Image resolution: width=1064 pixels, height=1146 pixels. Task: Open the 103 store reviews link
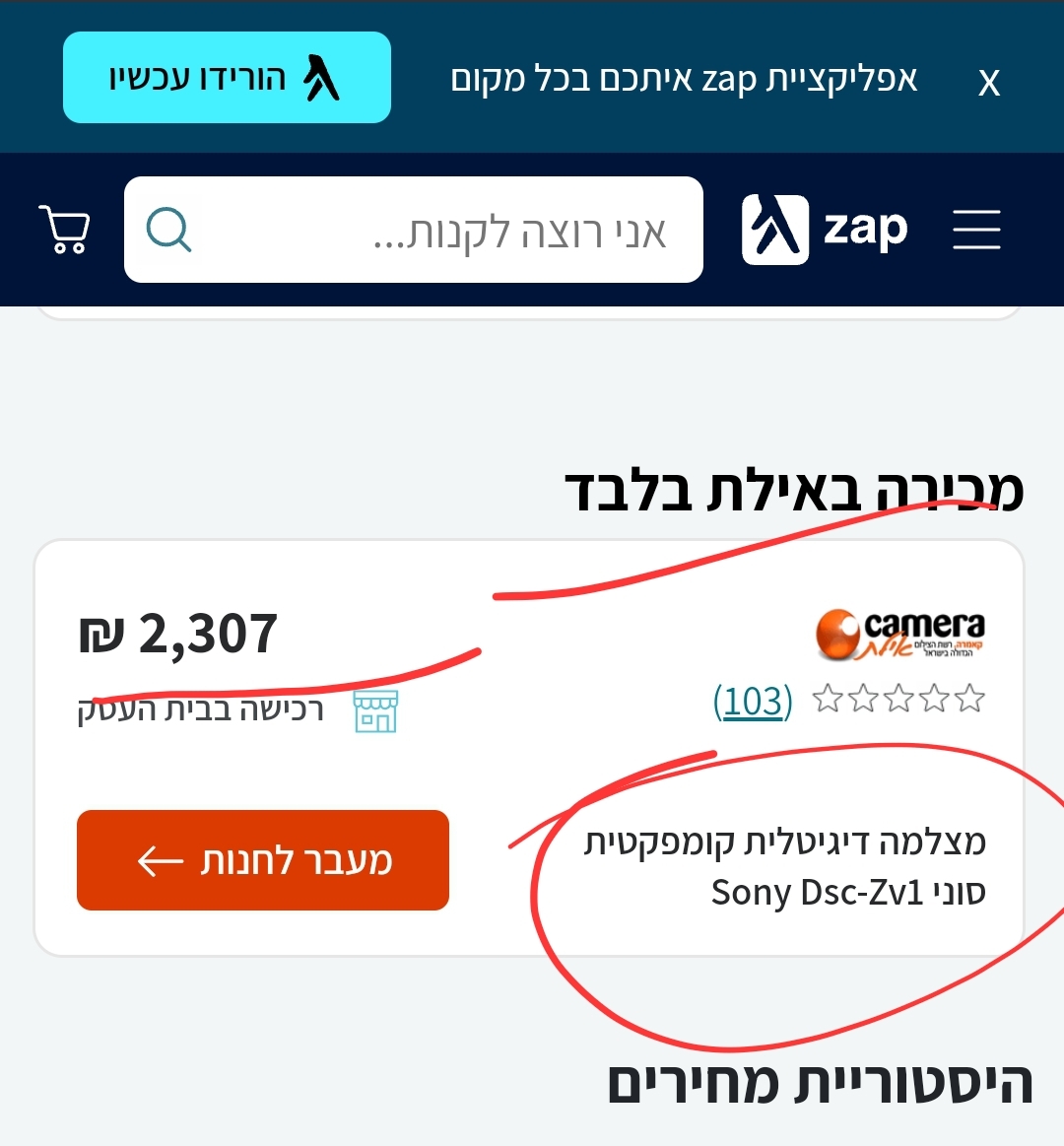pos(753,702)
